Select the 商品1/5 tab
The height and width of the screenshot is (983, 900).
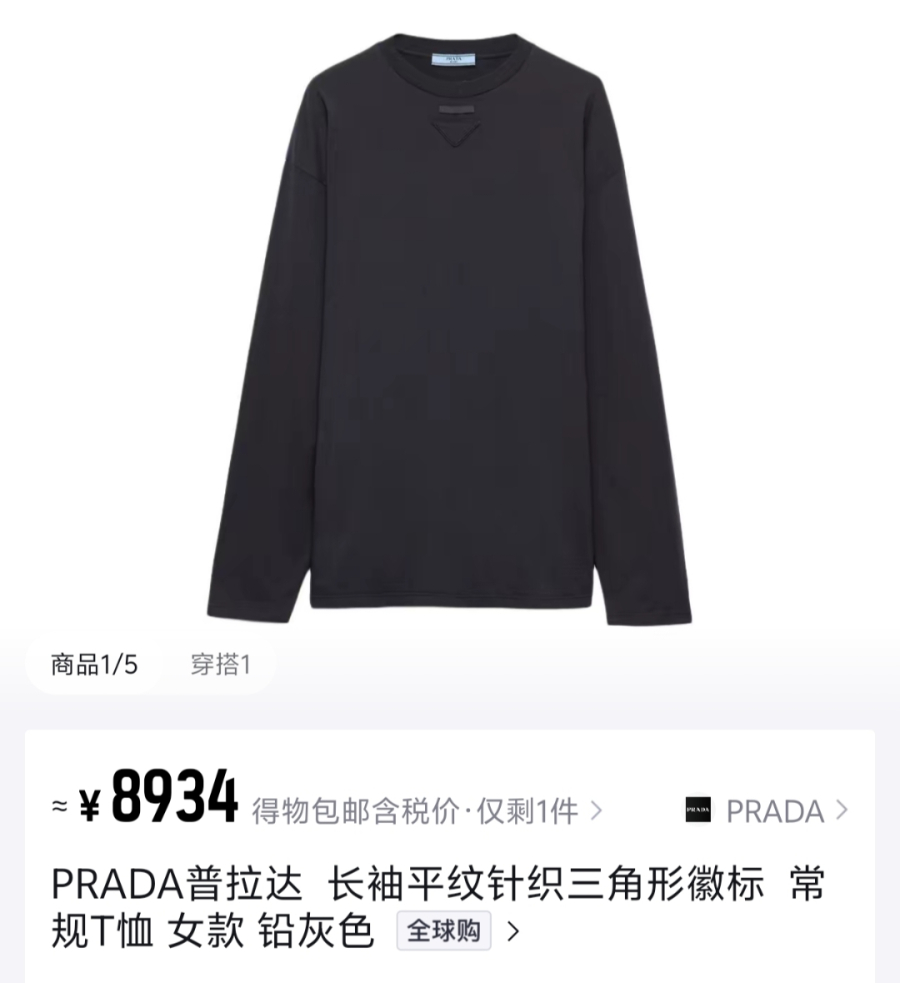point(94,665)
